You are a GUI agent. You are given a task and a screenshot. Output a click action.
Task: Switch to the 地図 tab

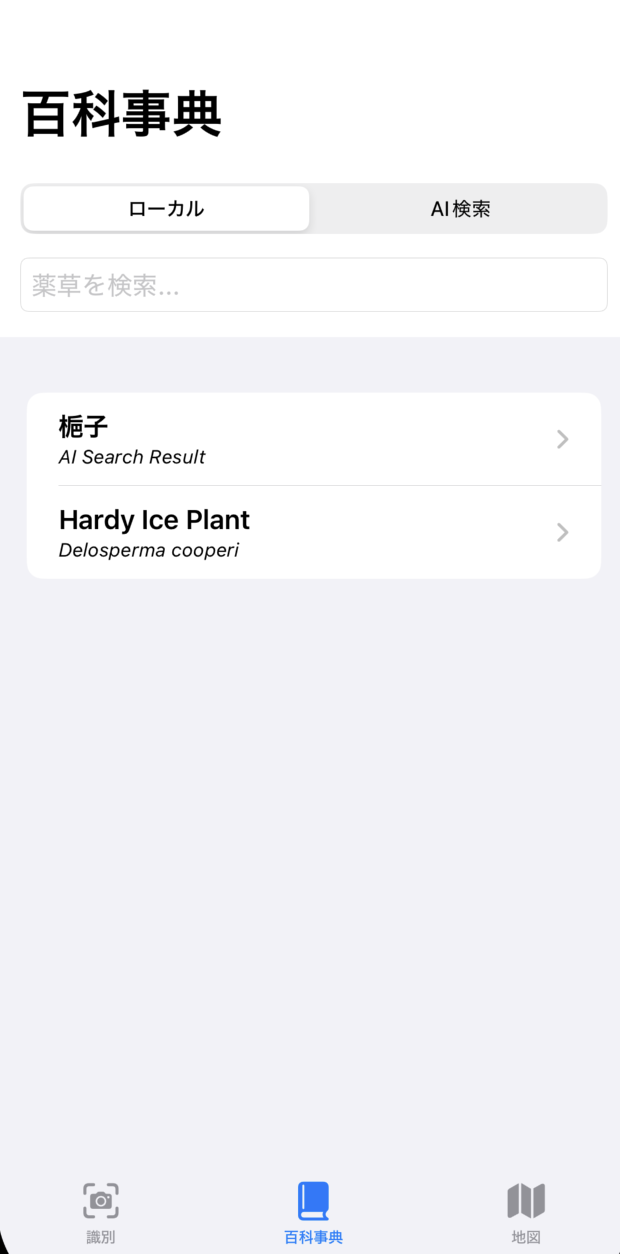526,1212
